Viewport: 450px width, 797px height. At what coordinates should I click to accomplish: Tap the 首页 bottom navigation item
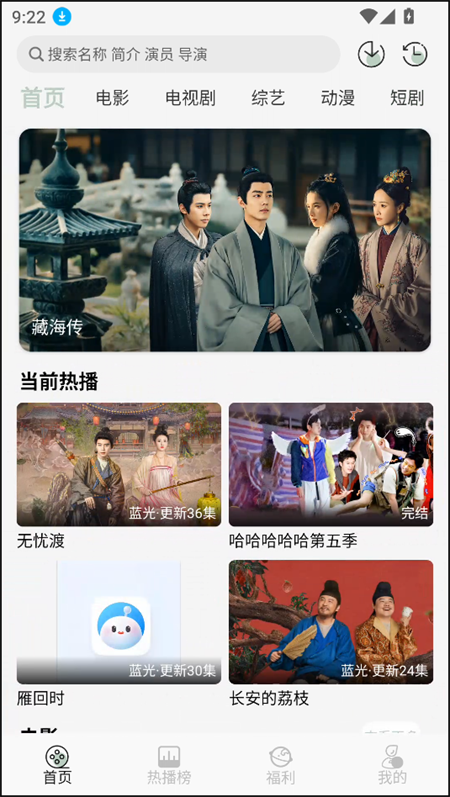(57, 765)
